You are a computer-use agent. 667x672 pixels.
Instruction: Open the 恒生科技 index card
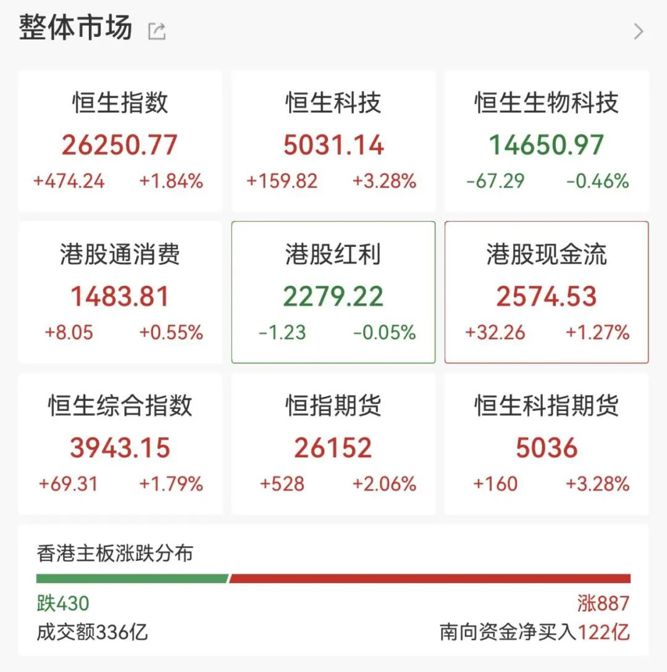click(x=333, y=141)
